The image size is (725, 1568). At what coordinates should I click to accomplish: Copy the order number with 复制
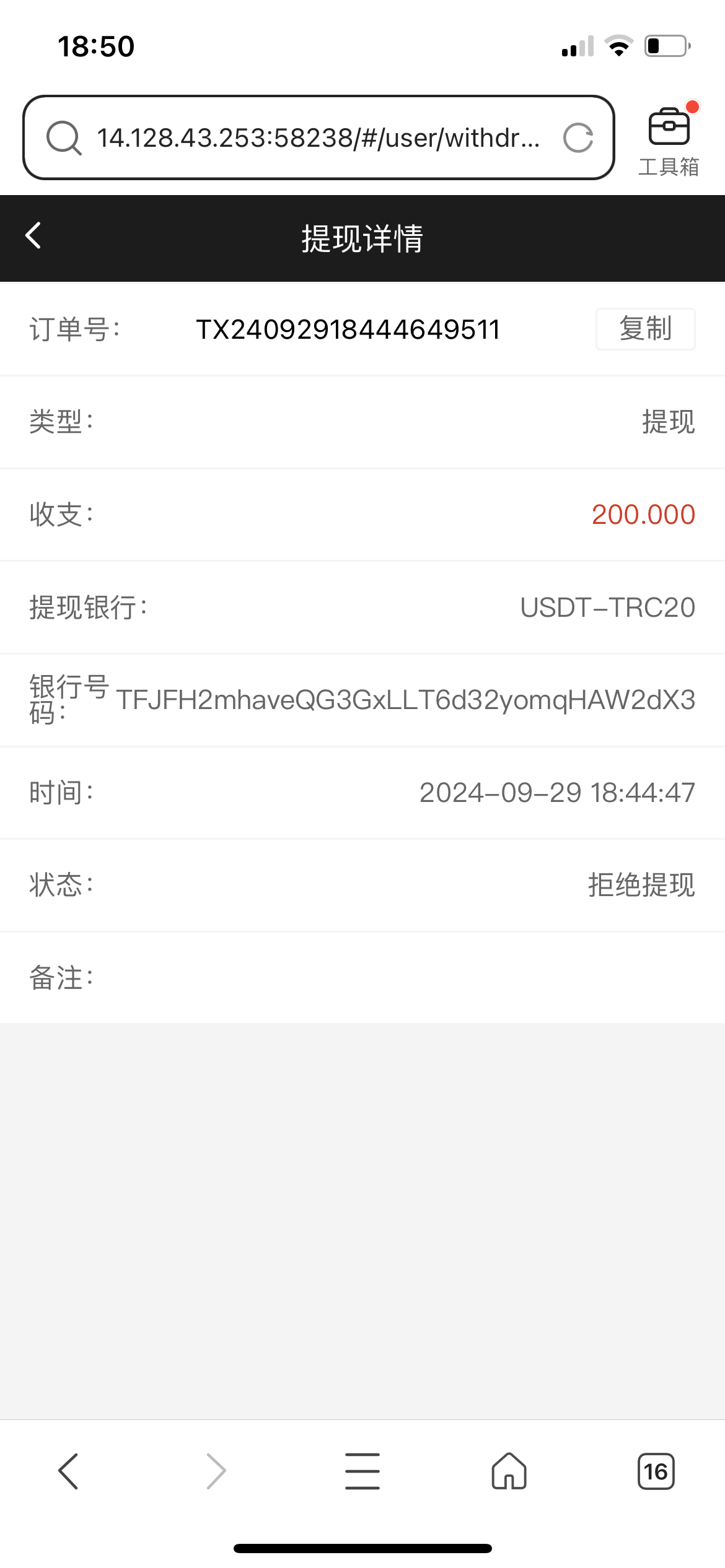645,329
